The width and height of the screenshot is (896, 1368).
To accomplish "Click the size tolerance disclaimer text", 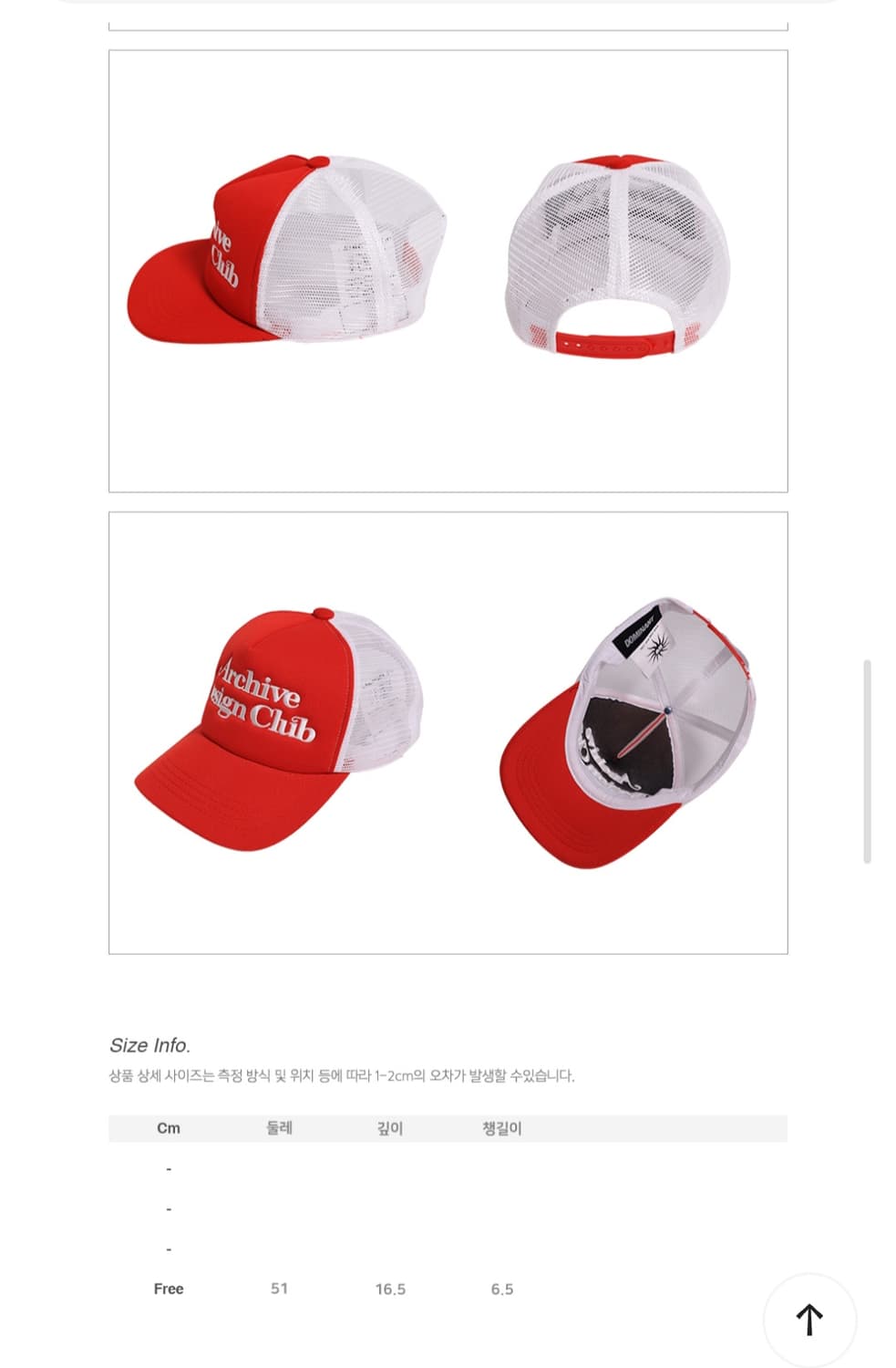I will pyautogui.click(x=343, y=1074).
